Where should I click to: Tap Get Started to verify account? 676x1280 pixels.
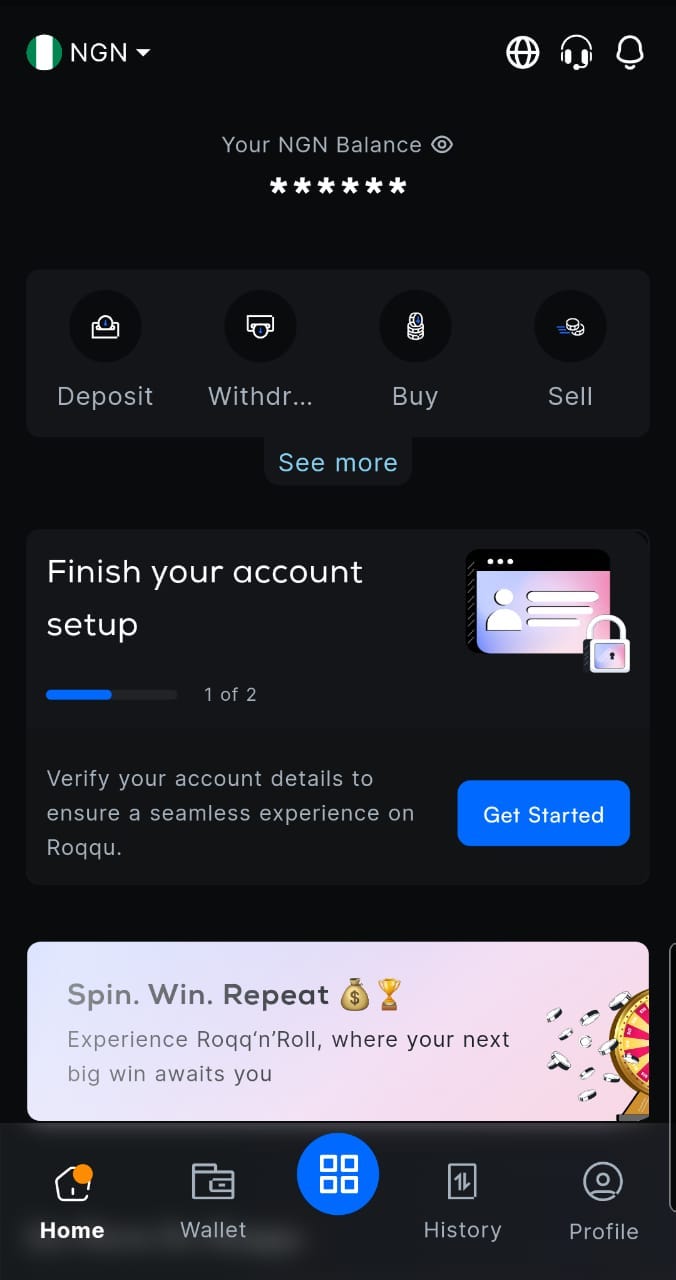point(543,814)
